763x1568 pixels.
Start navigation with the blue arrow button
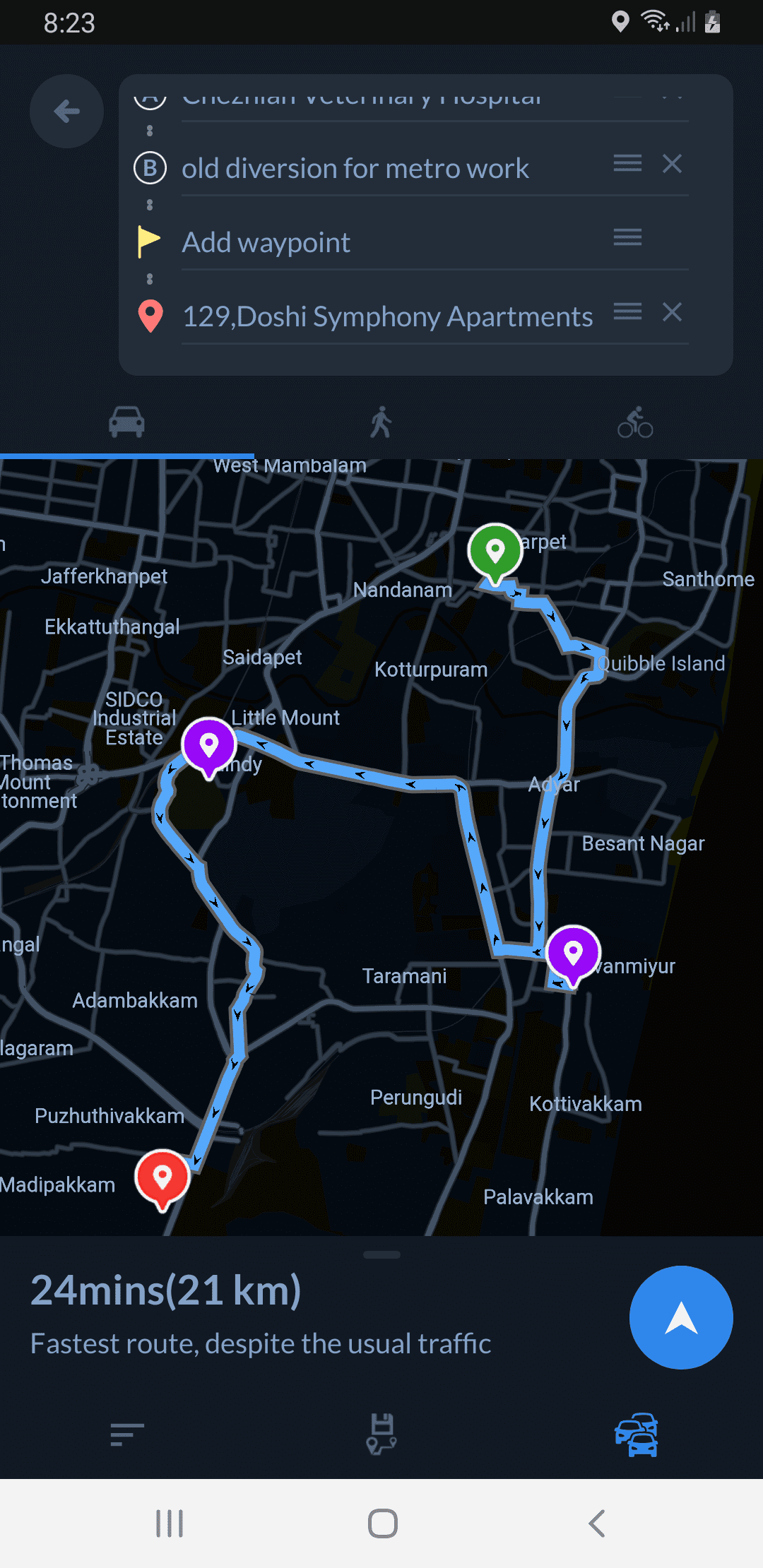click(680, 1317)
